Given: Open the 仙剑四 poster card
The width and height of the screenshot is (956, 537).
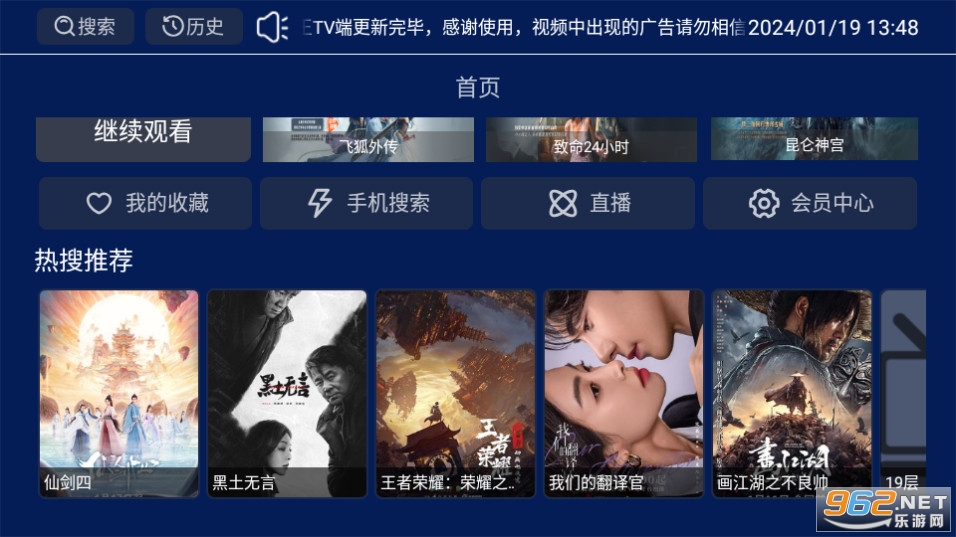Looking at the screenshot, I should tap(119, 393).
